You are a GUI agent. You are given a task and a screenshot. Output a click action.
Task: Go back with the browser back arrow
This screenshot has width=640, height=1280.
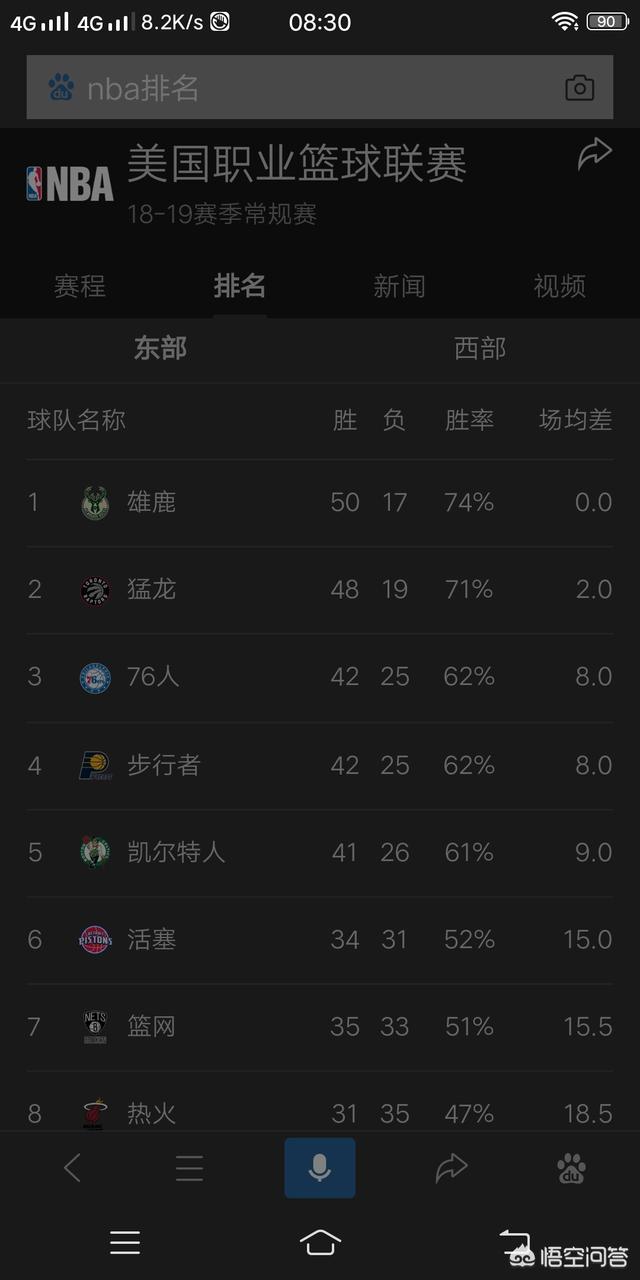click(x=72, y=1167)
